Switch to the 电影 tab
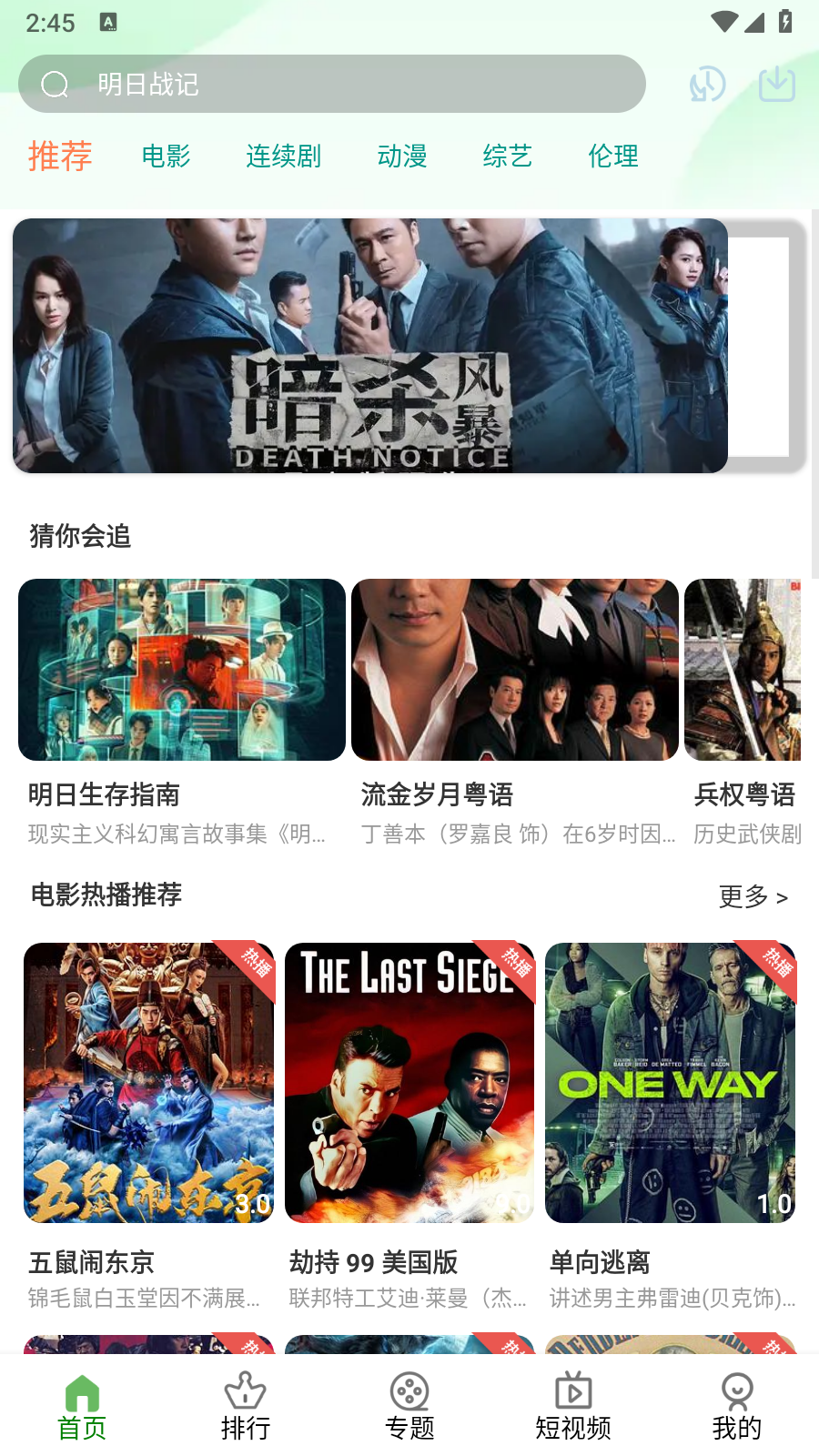Image resolution: width=819 pixels, height=1456 pixels. (166, 157)
